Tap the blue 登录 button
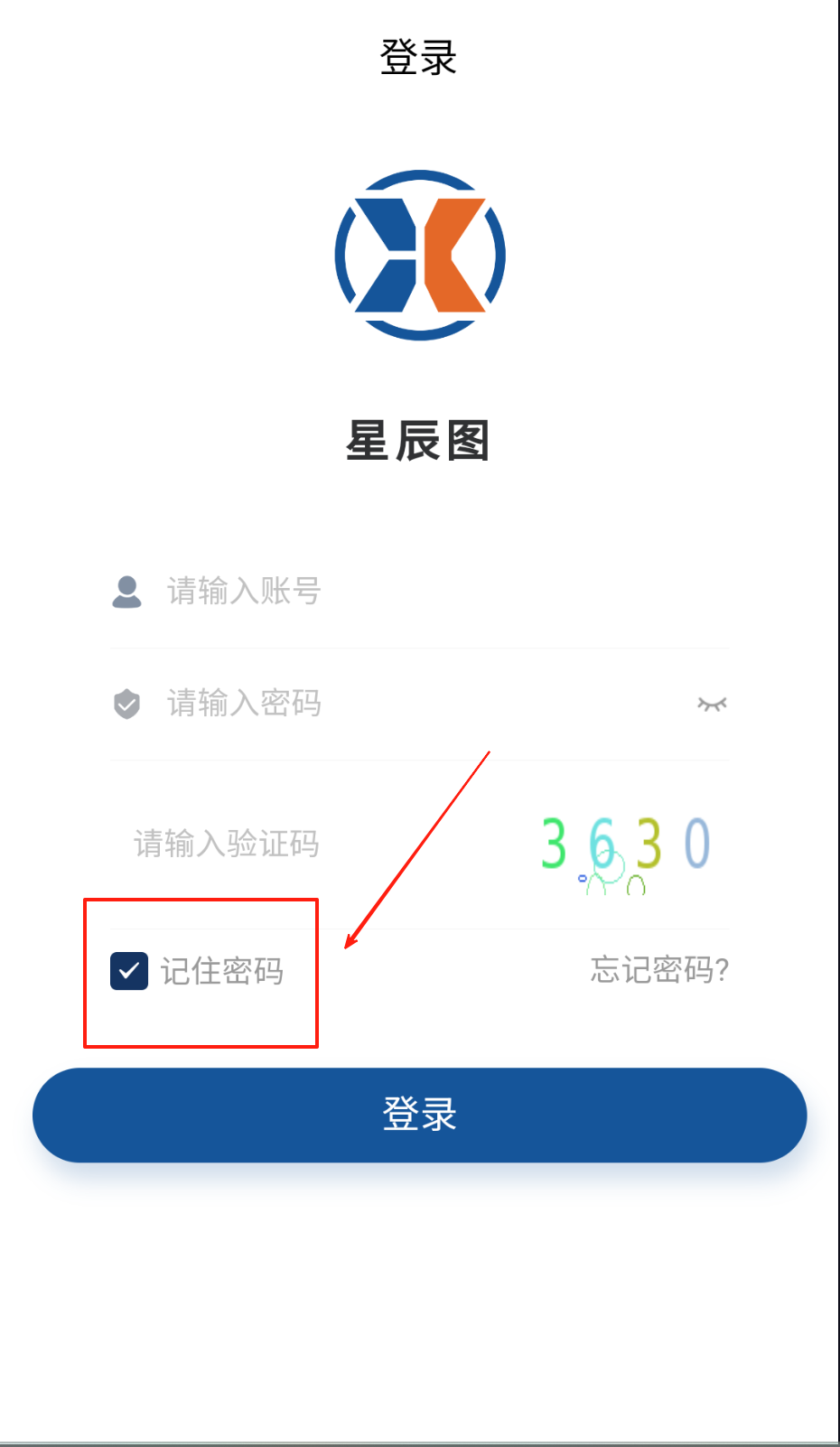The height and width of the screenshot is (1447, 840). (419, 1115)
